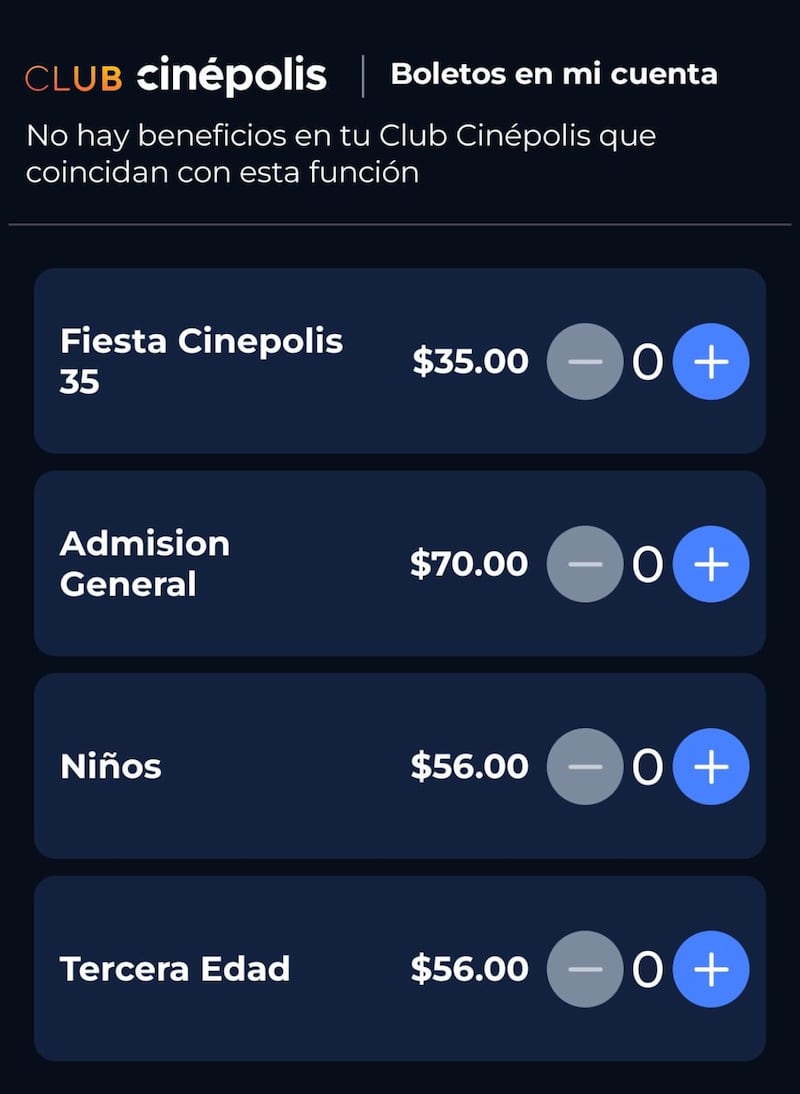Add one Admision General ticket
This screenshot has height=1094, width=800.
click(711, 564)
